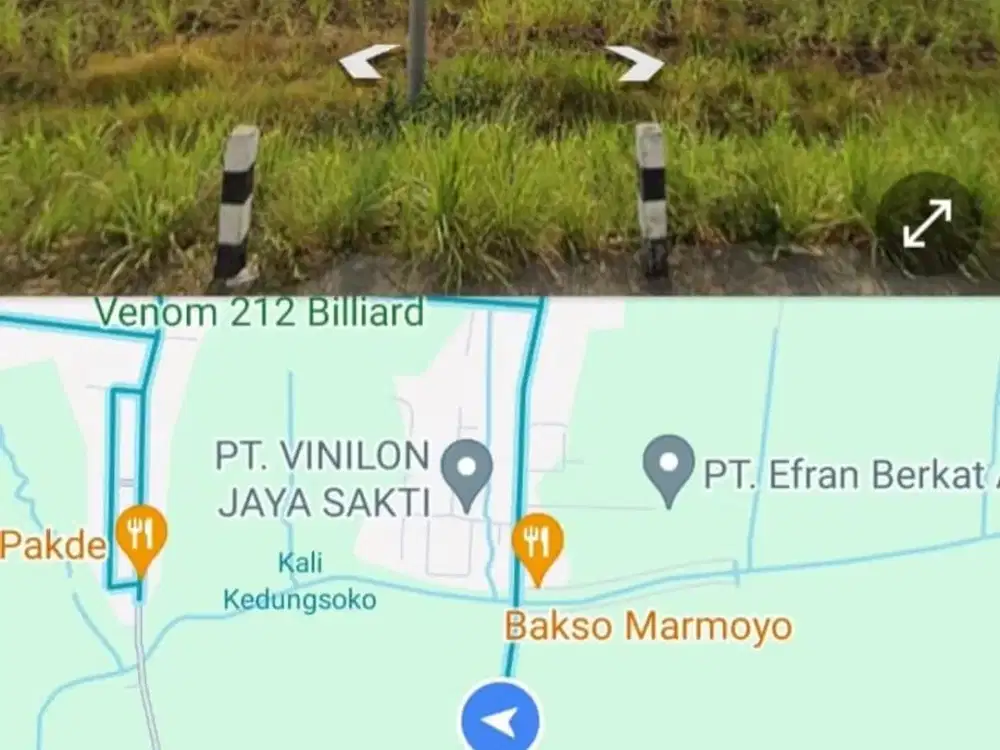
Task: Open Venom 212 Billiard place label
Action: coord(259,313)
